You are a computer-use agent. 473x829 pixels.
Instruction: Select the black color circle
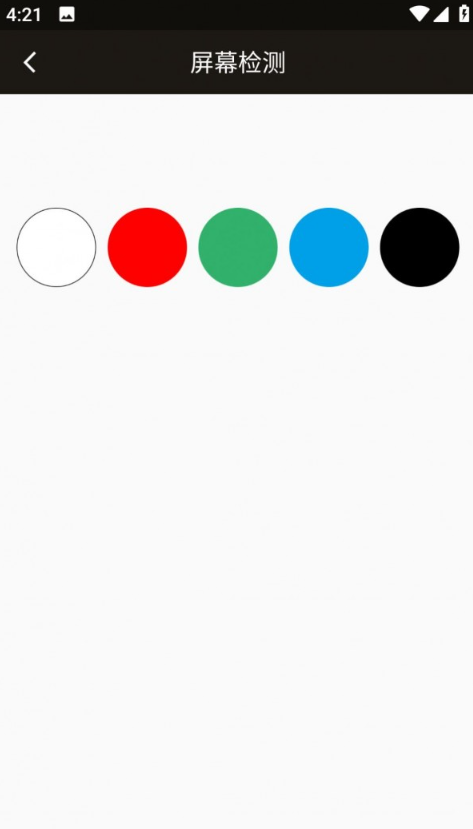(420, 247)
